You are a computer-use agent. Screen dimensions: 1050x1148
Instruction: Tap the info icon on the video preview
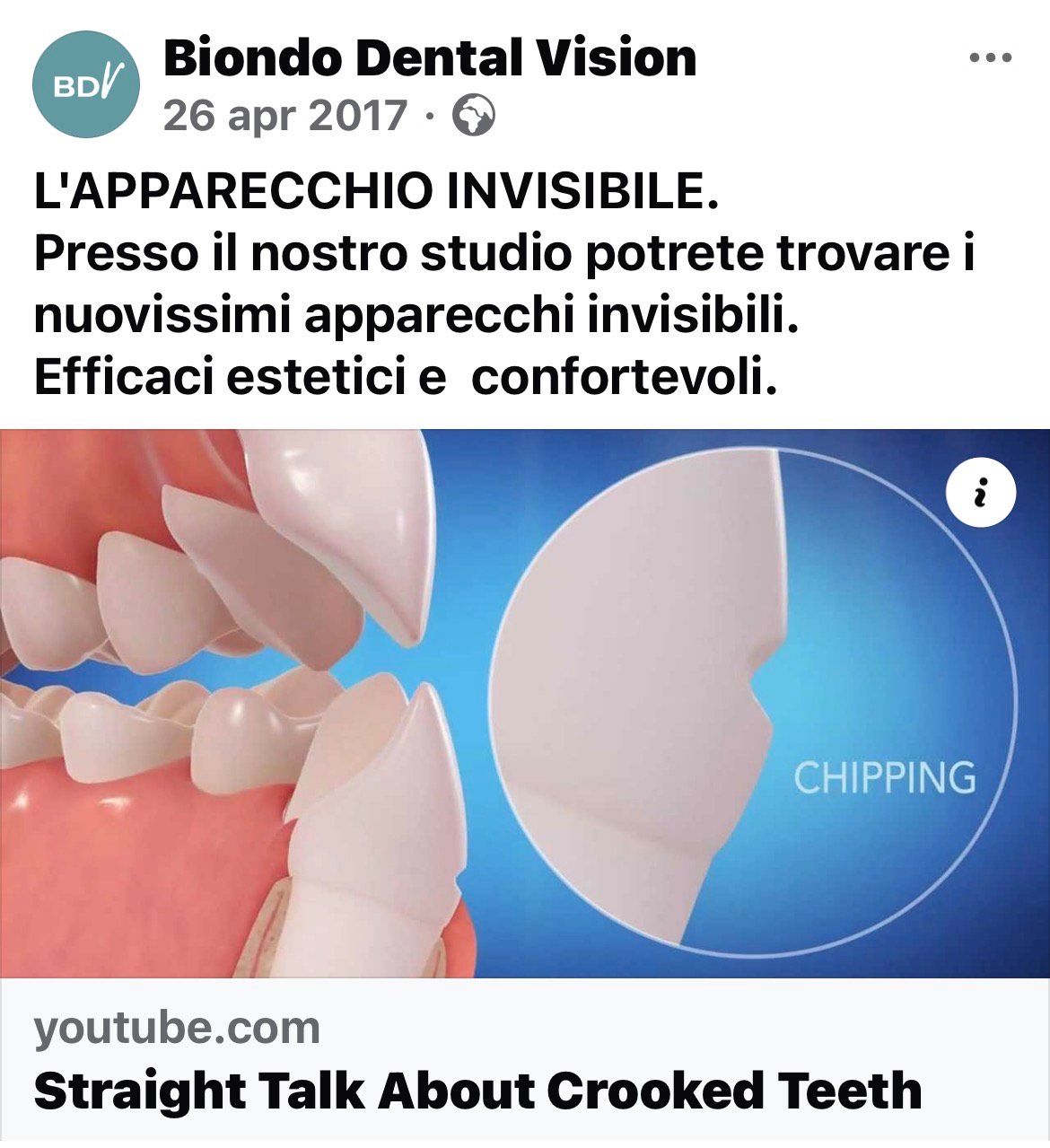pos(981,493)
